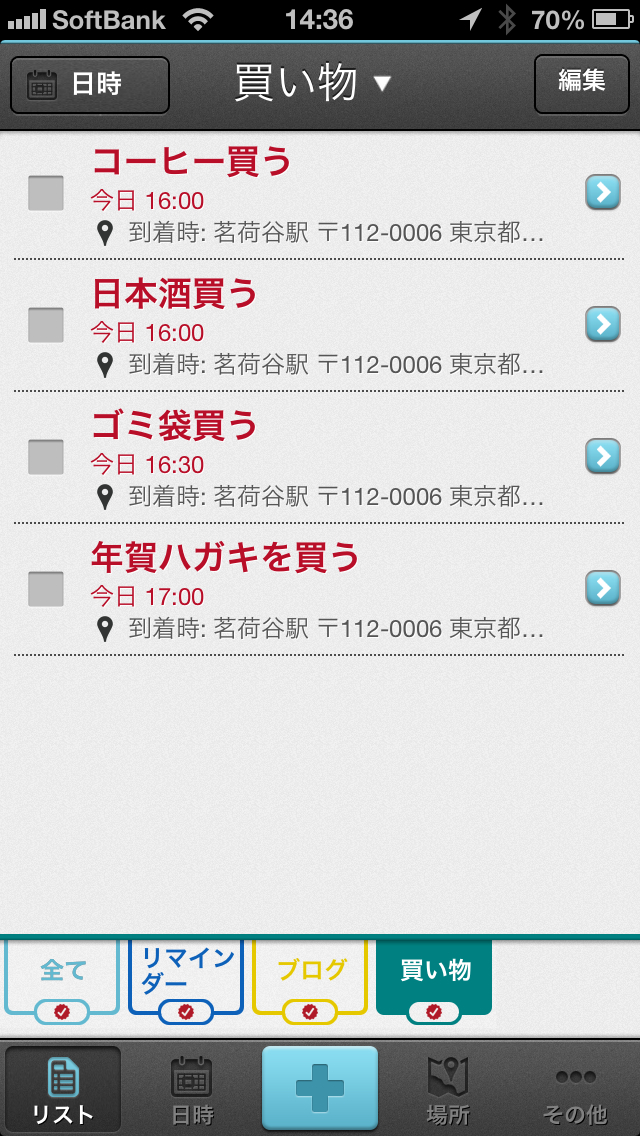Switch to the 日時 bottom tab
The height and width of the screenshot is (1136, 640).
click(191, 1090)
